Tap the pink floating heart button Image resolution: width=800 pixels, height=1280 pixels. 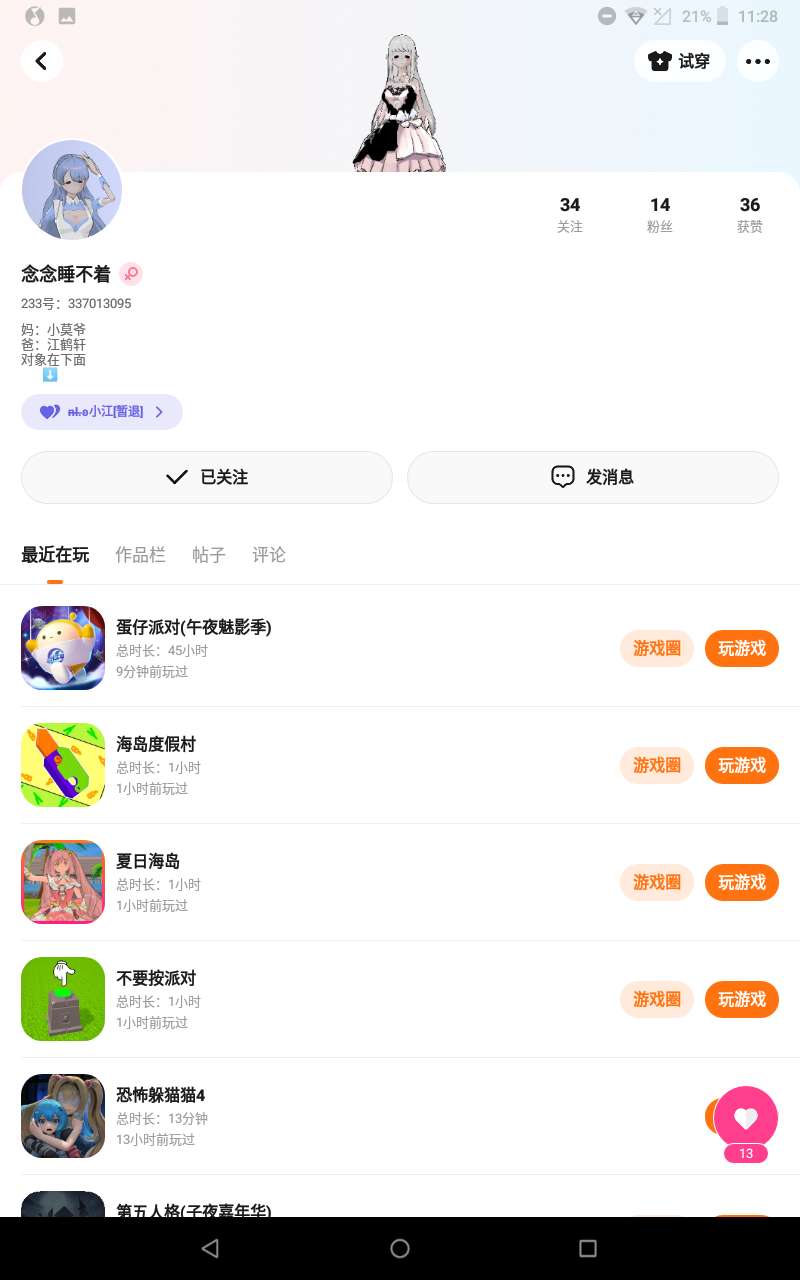click(746, 1117)
